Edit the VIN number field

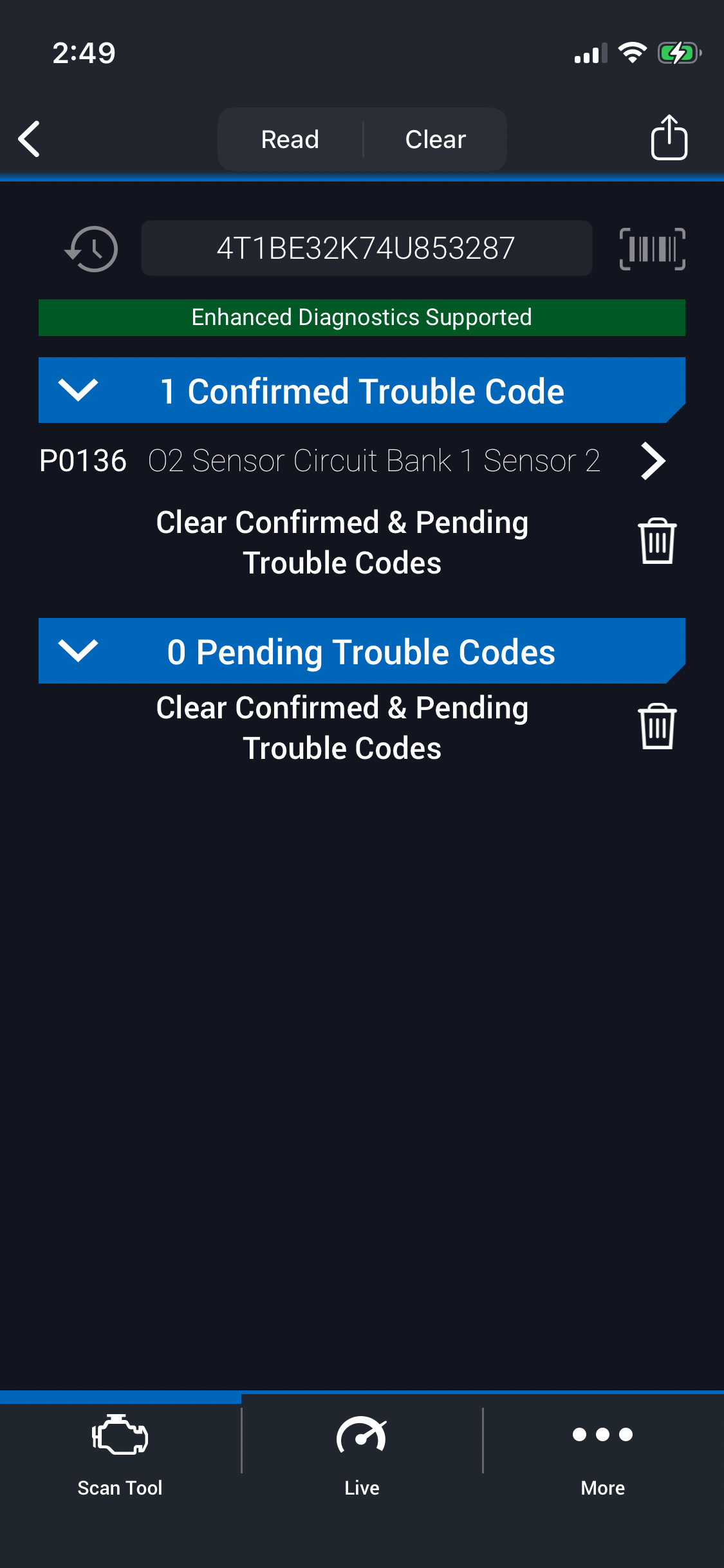click(366, 248)
